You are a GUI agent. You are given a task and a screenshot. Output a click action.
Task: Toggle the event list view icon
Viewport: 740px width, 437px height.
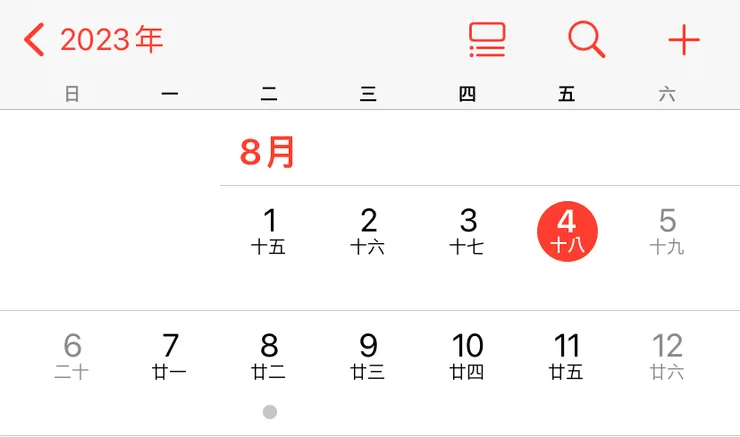coord(487,40)
